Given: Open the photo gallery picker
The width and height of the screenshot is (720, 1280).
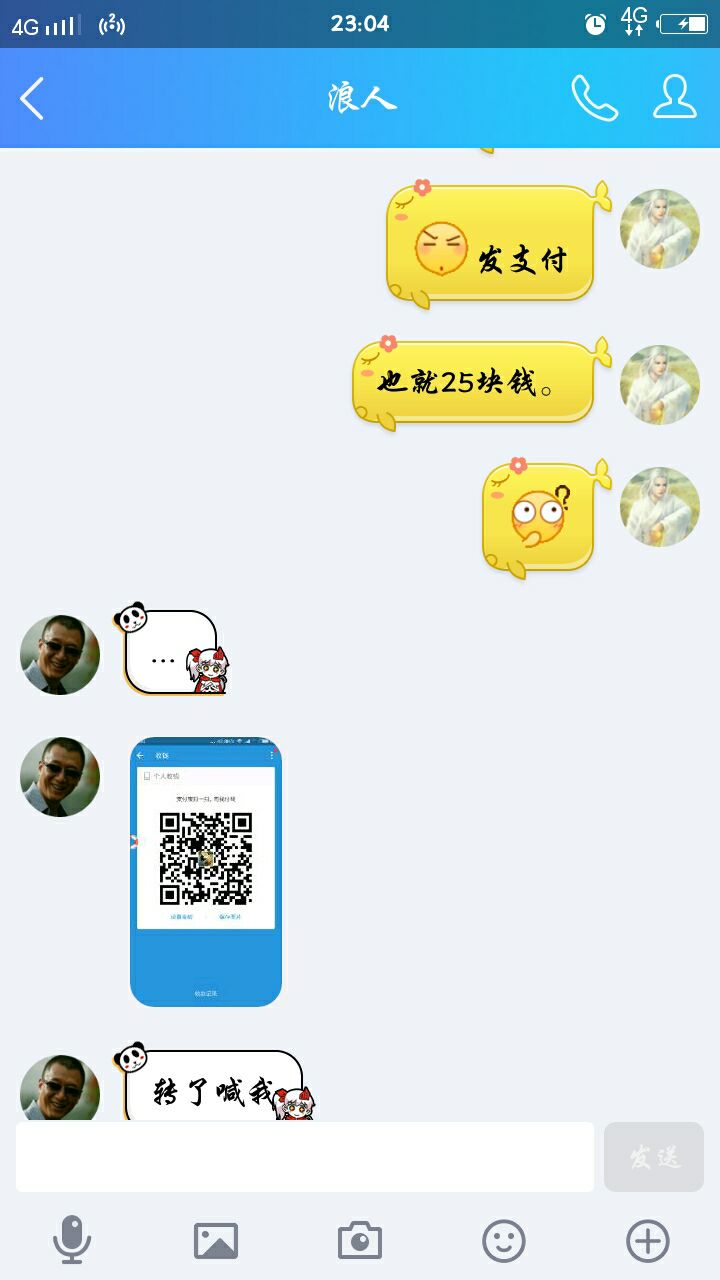Looking at the screenshot, I should point(216,1241).
